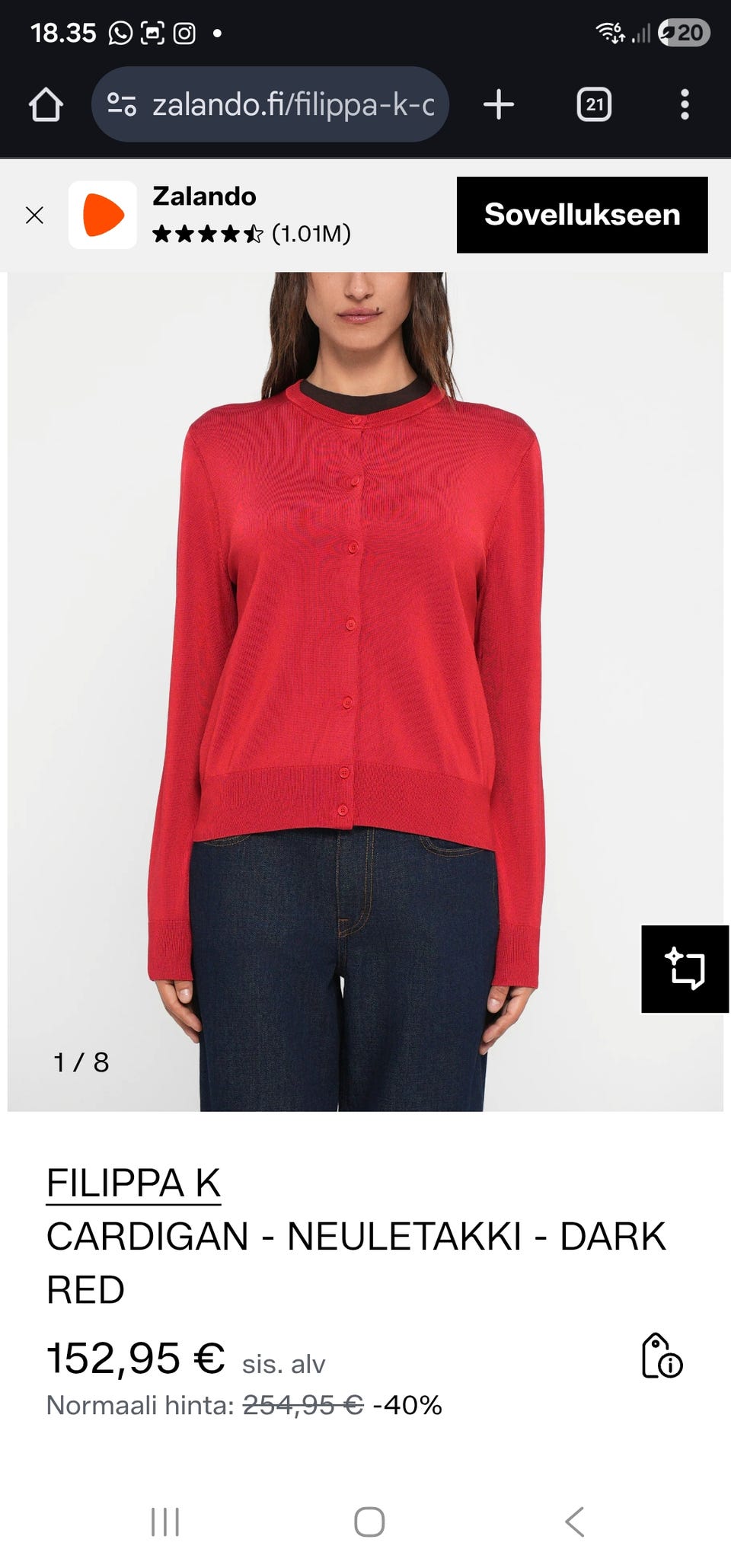Open the red cardigan product image

358,647
